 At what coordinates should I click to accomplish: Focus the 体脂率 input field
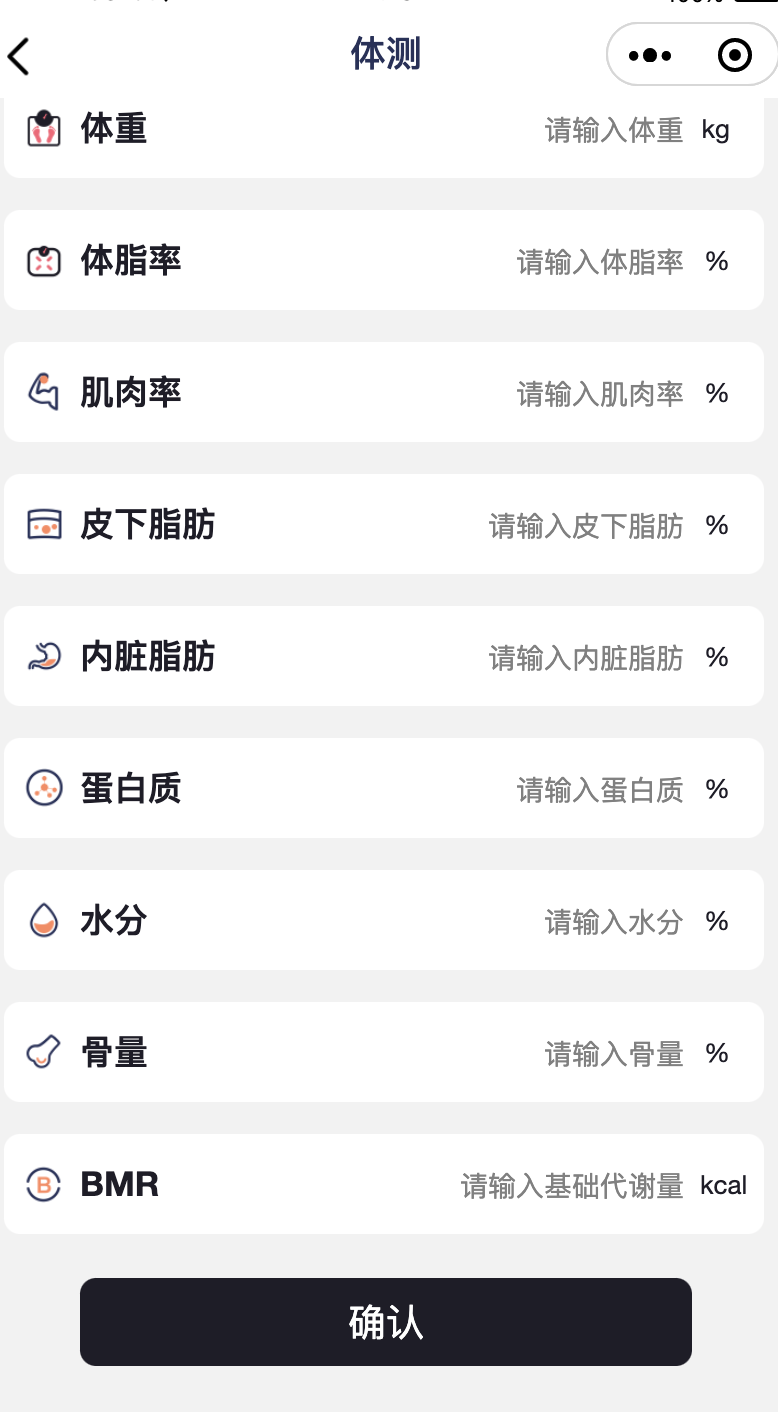600,262
